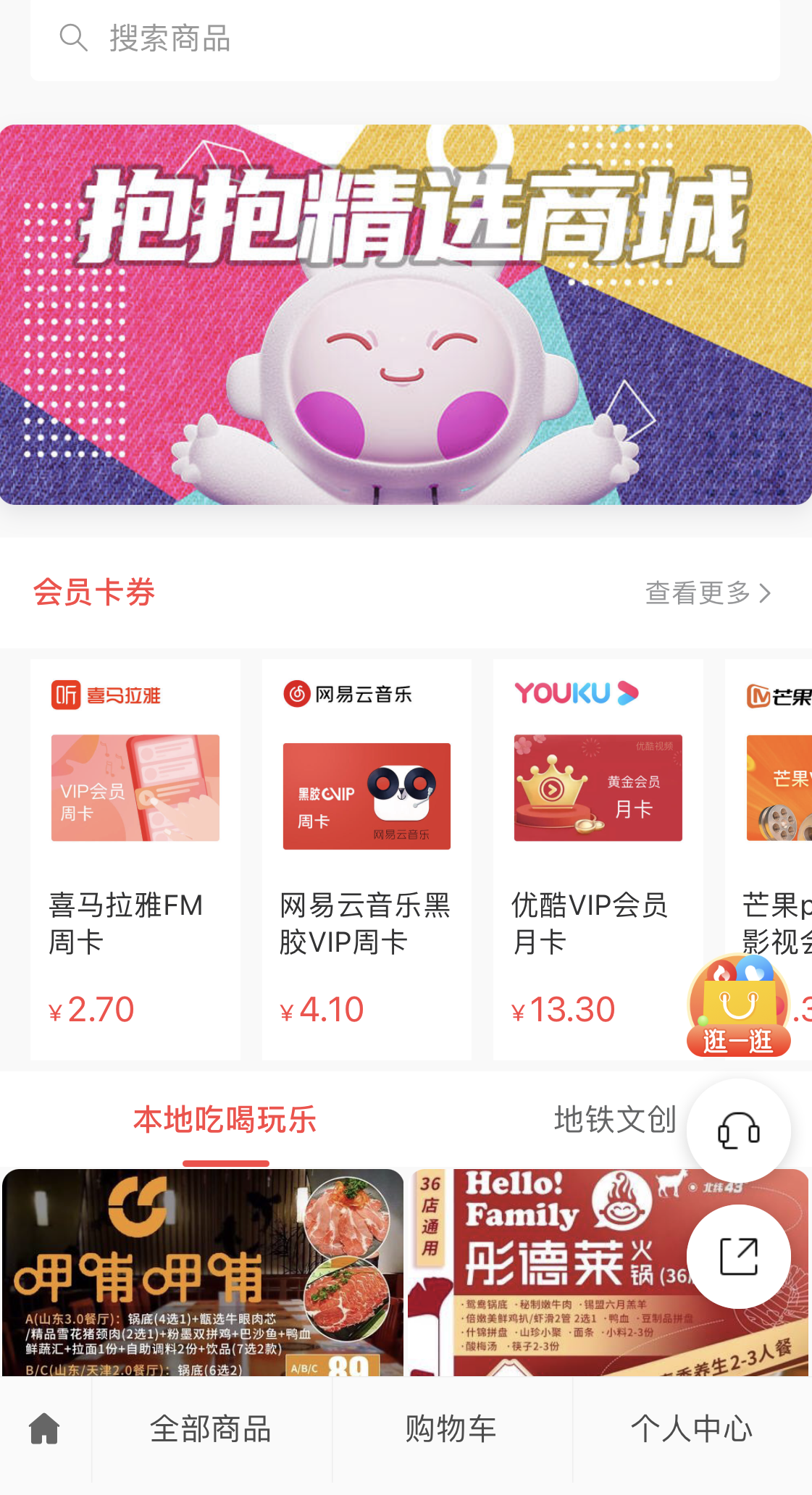This screenshot has width=812, height=1495.
Task: Switch to the 地铁文创 tab
Action: point(614,1120)
